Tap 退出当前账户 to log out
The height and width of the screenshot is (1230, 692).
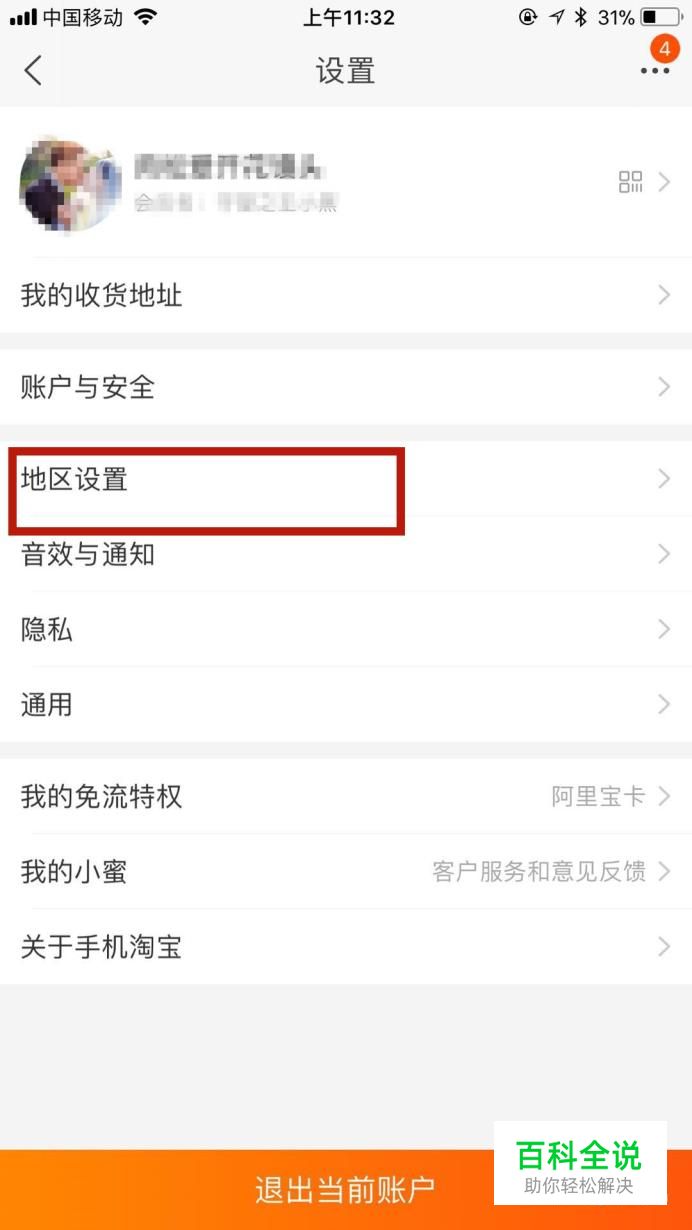[345, 1190]
